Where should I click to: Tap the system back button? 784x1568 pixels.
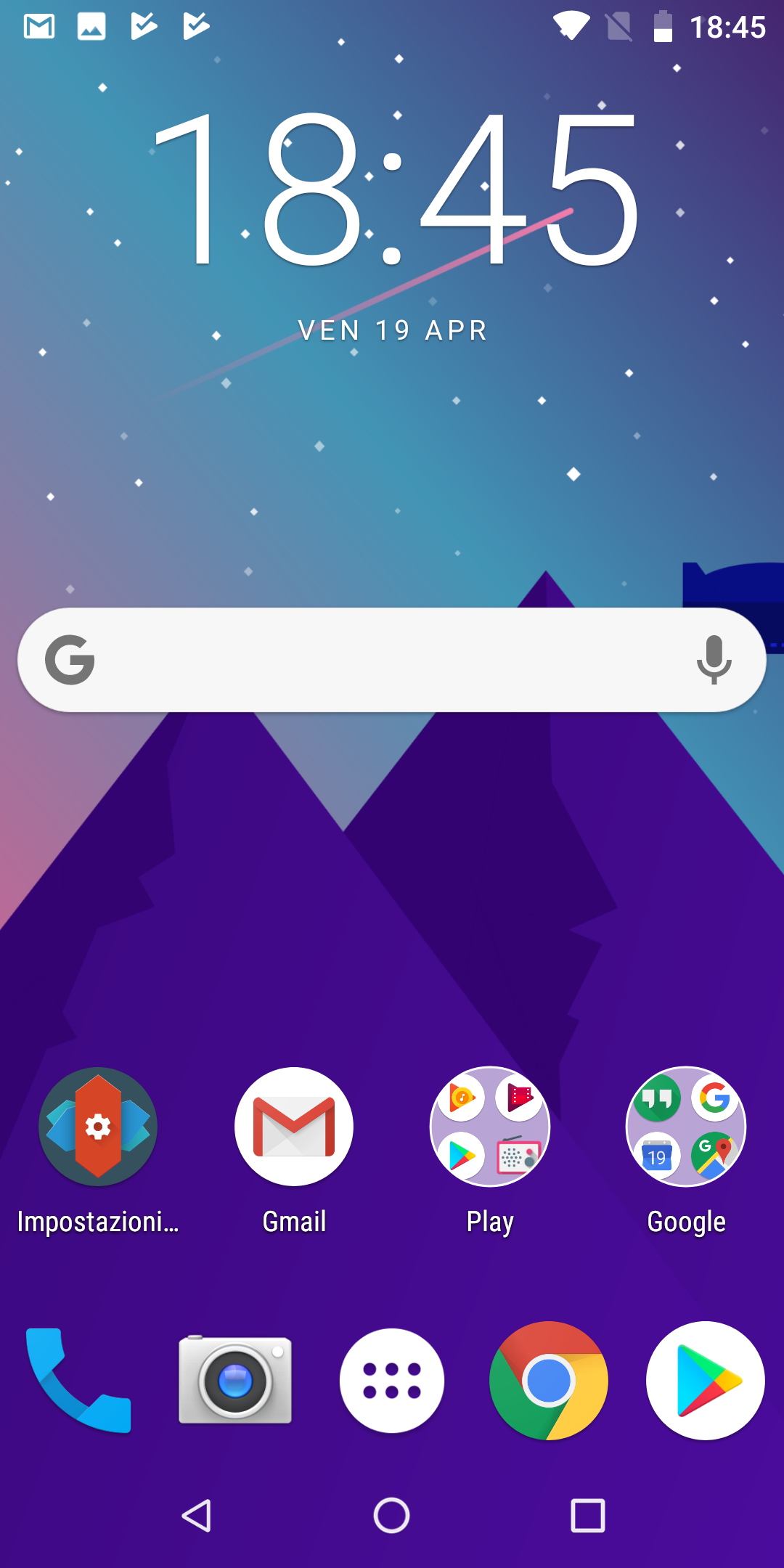[196, 1516]
